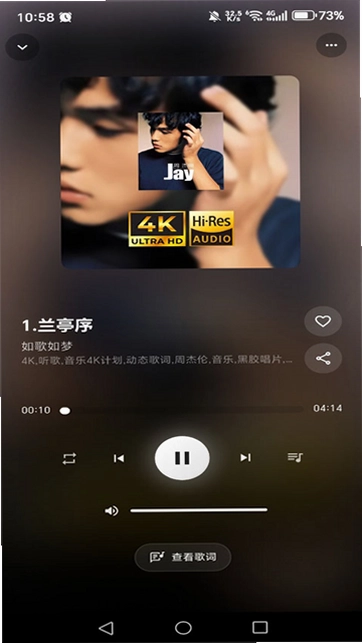
Task: Go back using system navigation
Action: click(106, 627)
